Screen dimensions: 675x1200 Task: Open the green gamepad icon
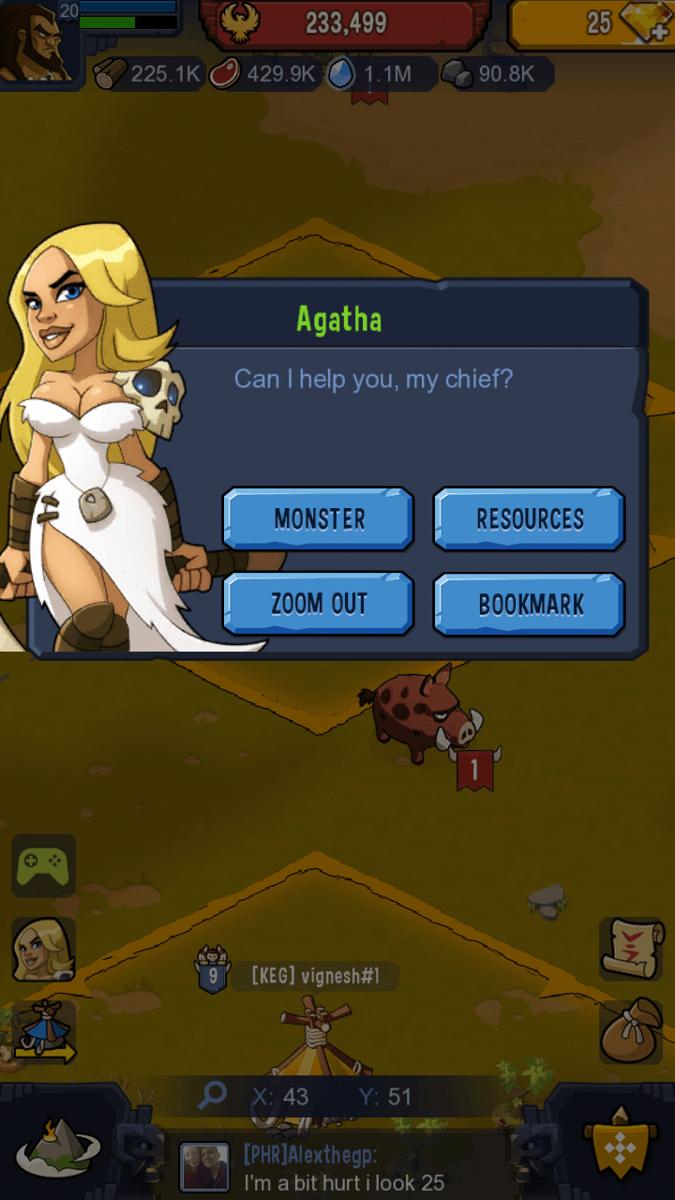point(43,864)
